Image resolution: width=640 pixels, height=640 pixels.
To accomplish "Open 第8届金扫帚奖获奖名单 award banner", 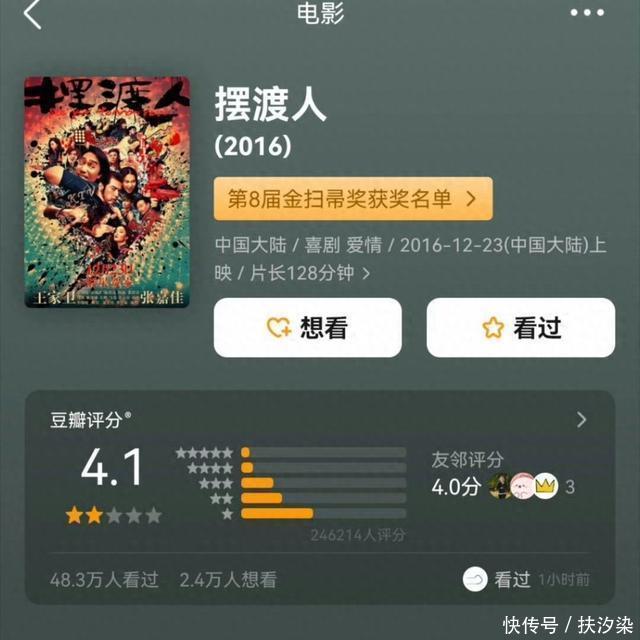I will 353,199.
